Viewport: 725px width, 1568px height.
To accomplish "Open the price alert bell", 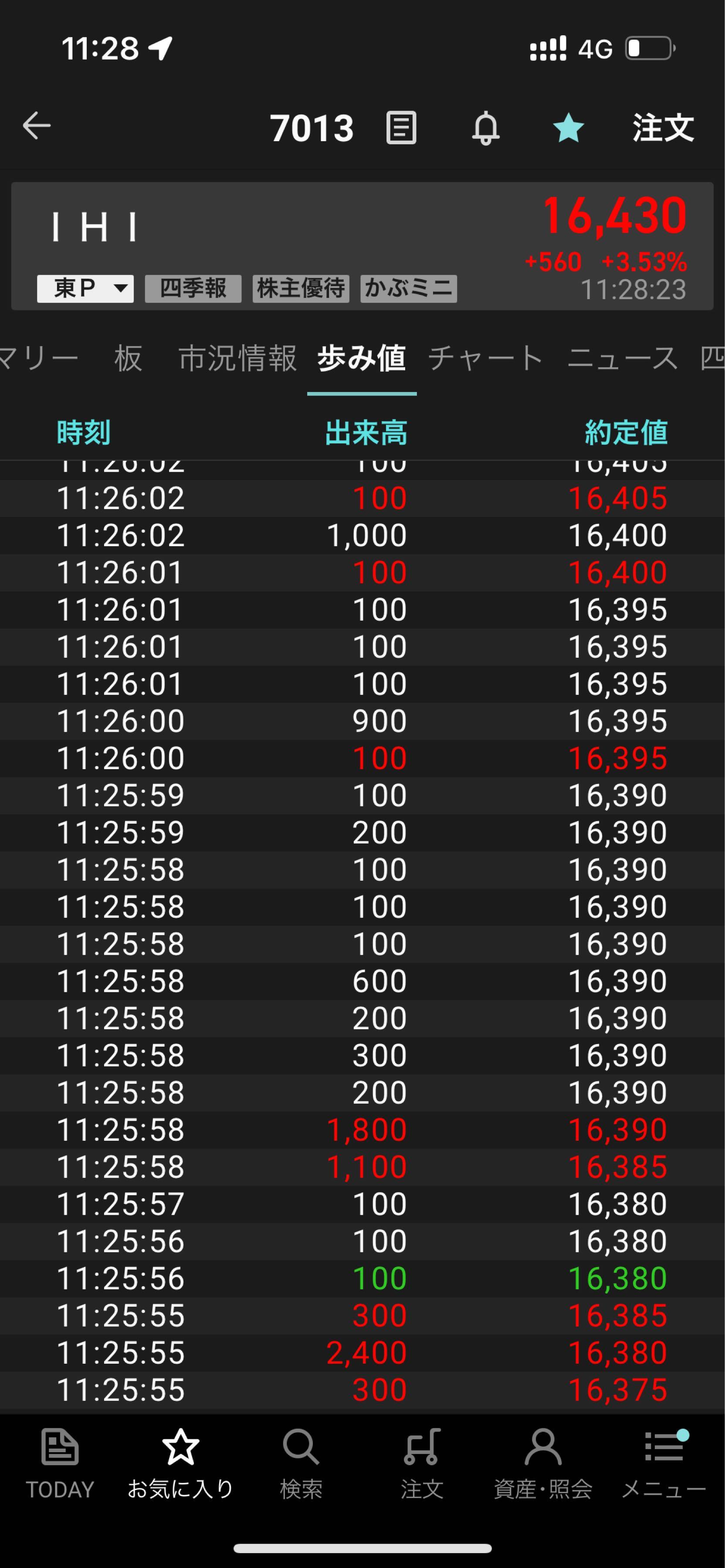I will (x=486, y=128).
